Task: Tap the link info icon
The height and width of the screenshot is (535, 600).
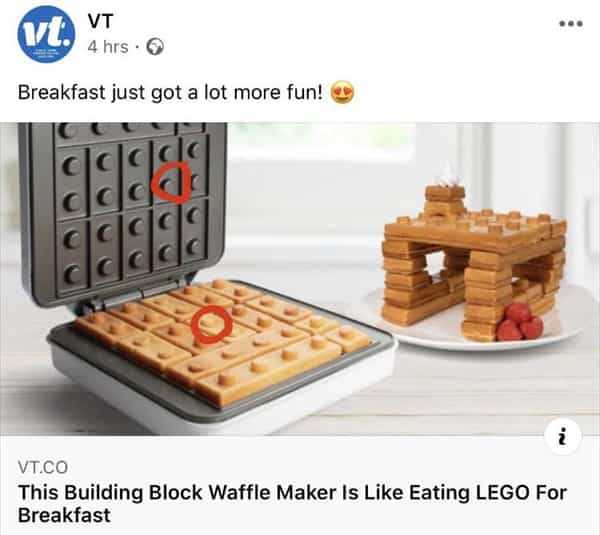Action: (x=563, y=435)
